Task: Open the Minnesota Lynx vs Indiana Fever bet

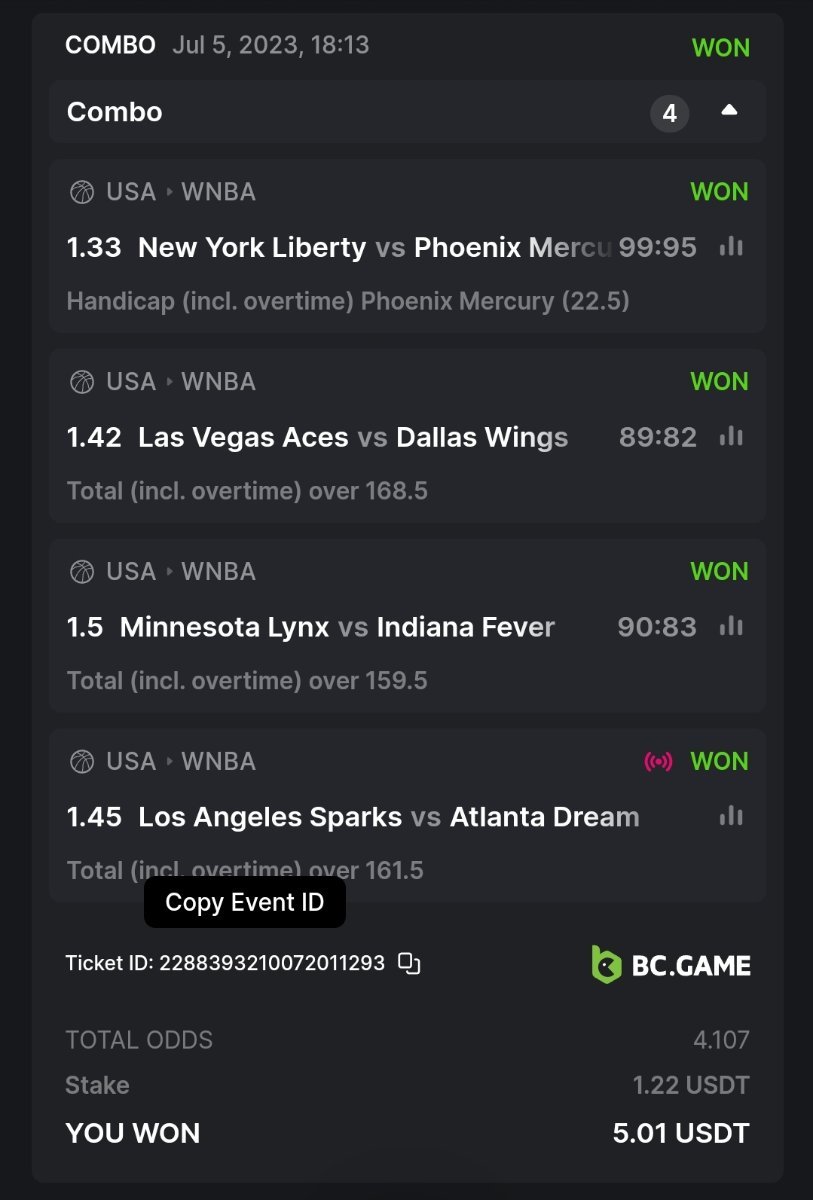Action: tap(336, 627)
